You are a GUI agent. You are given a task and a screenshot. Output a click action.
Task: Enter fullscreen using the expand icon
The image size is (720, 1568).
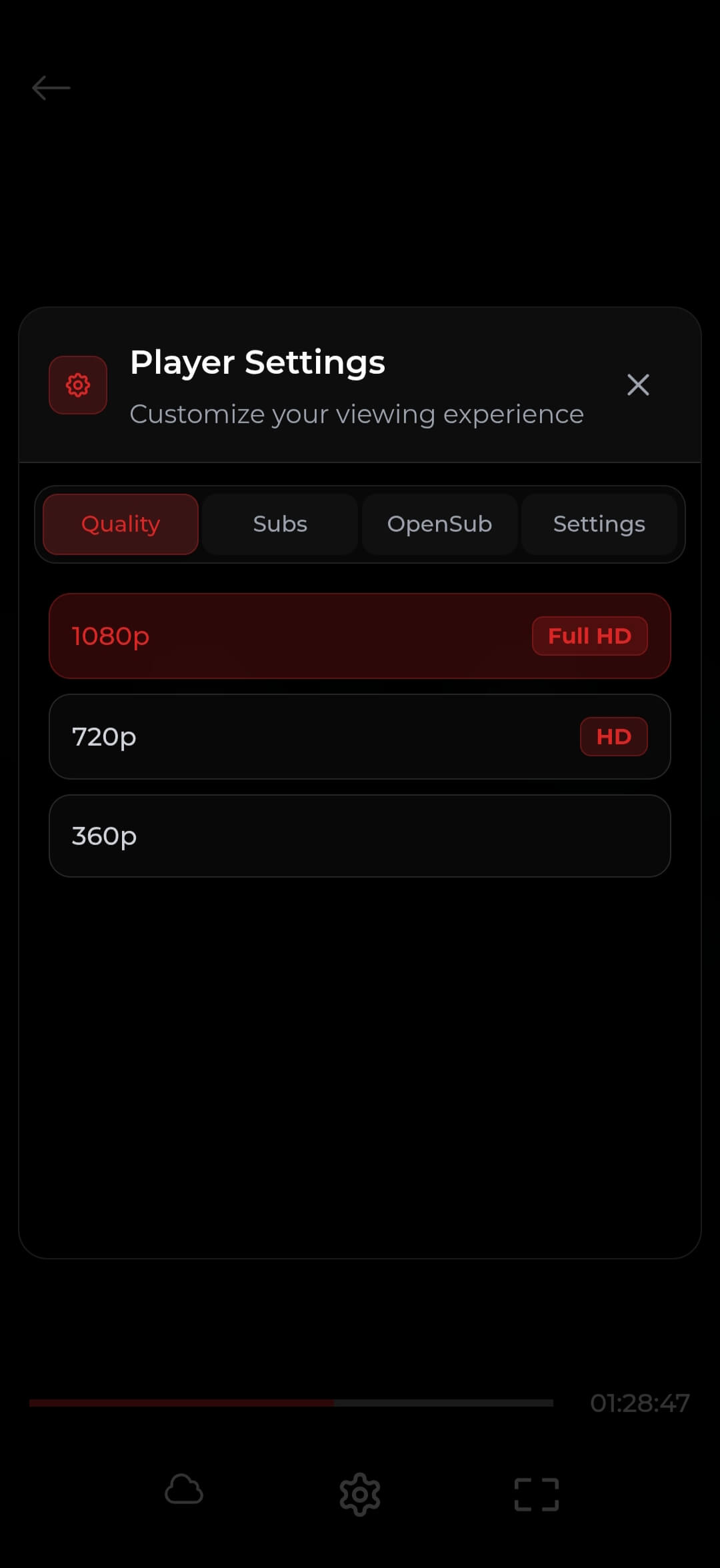click(537, 1493)
